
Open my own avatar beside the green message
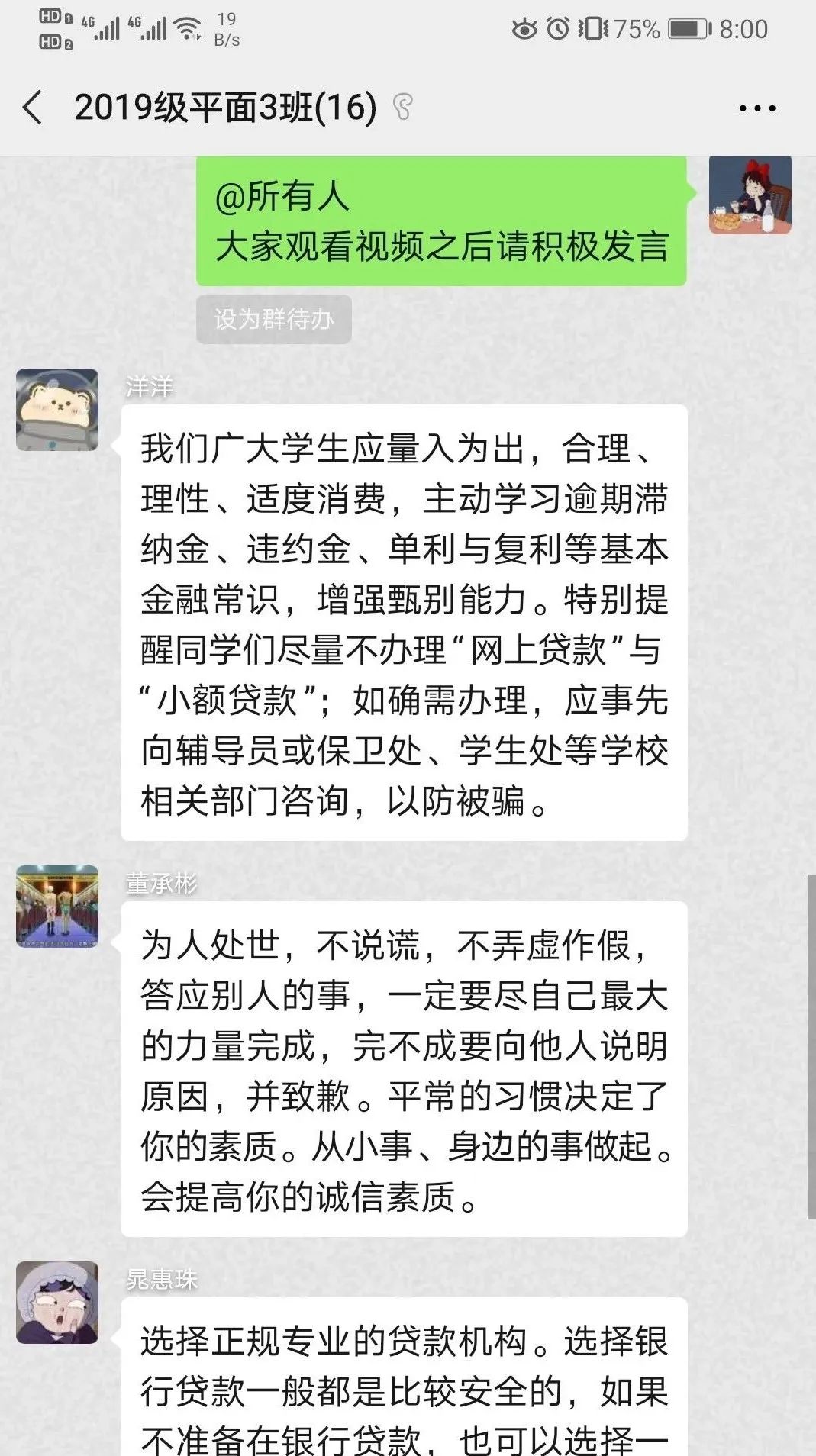[x=750, y=195]
